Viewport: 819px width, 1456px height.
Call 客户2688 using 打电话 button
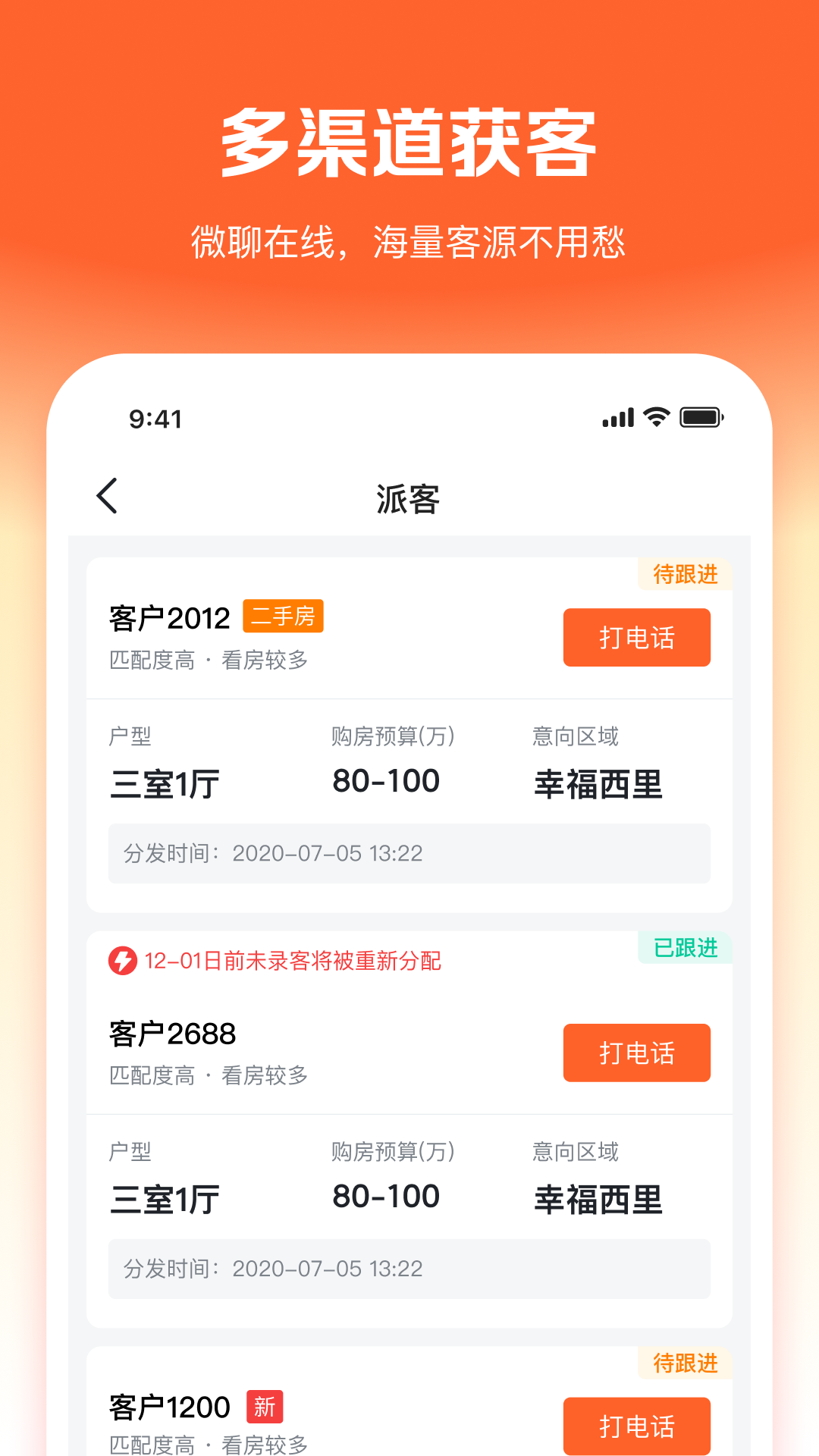(x=636, y=1053)
